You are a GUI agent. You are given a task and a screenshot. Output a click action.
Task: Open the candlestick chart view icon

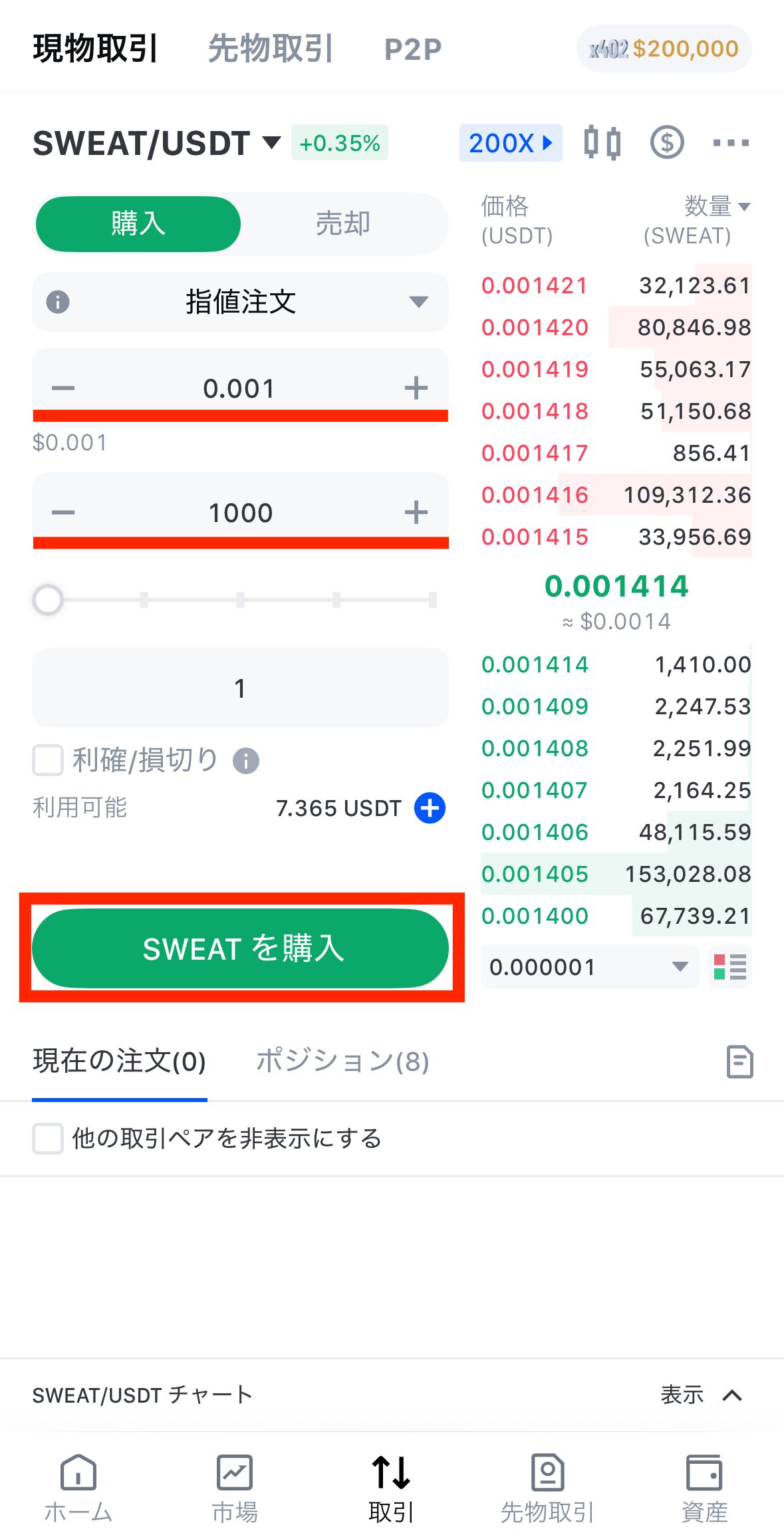pos(604,142)
